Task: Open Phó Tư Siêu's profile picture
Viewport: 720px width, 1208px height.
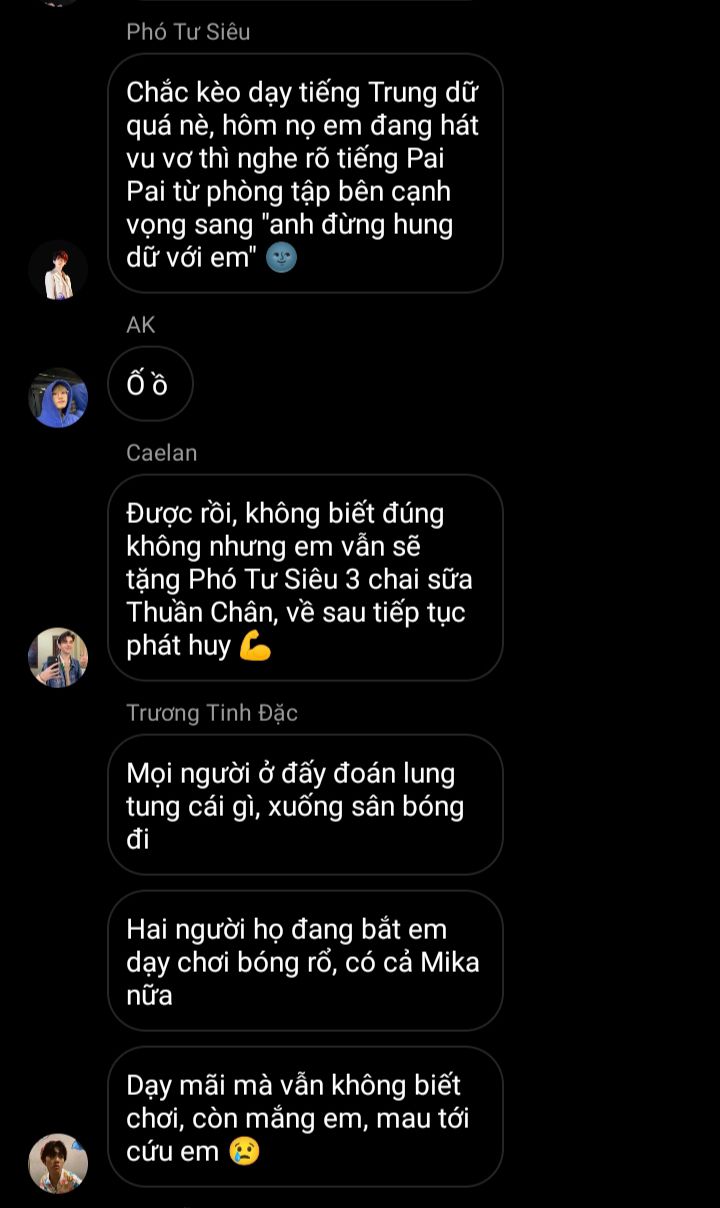Action: point(58,270)
